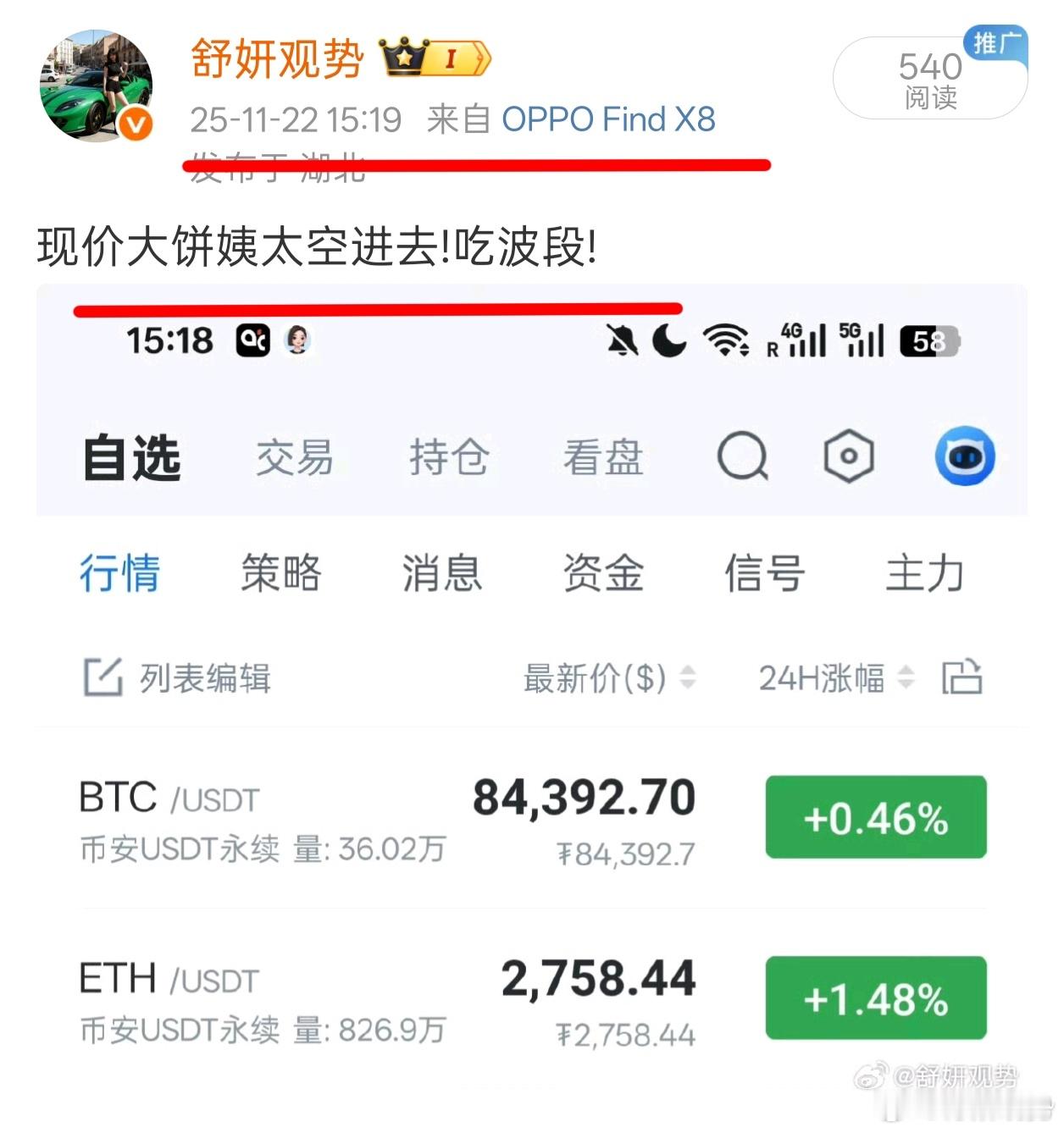Click the green +0.46% change badge for BTC
Viewport: 1064px width, 1133px height.
click(x=875, y=817)
